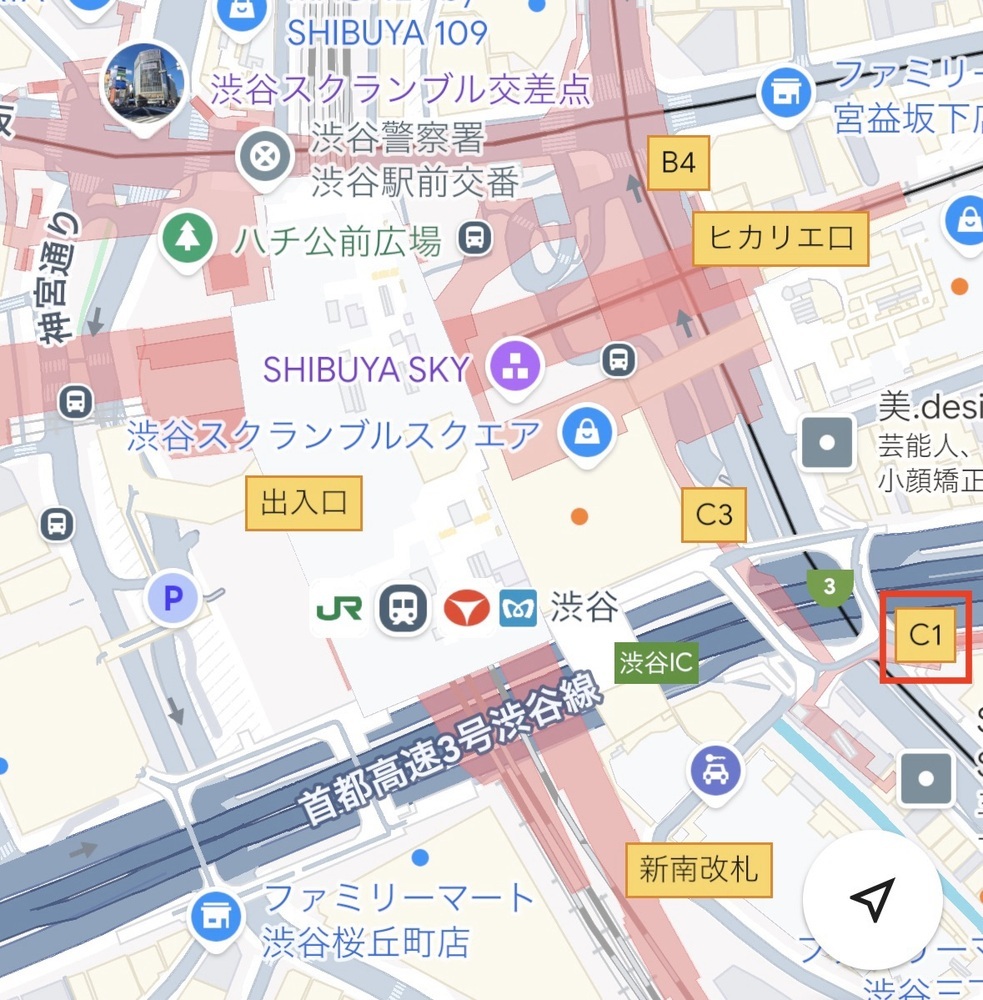Viewport: 983px width, 1000px height.
Task: Select the 新南改札 gate label
Action: coord(698,869)
